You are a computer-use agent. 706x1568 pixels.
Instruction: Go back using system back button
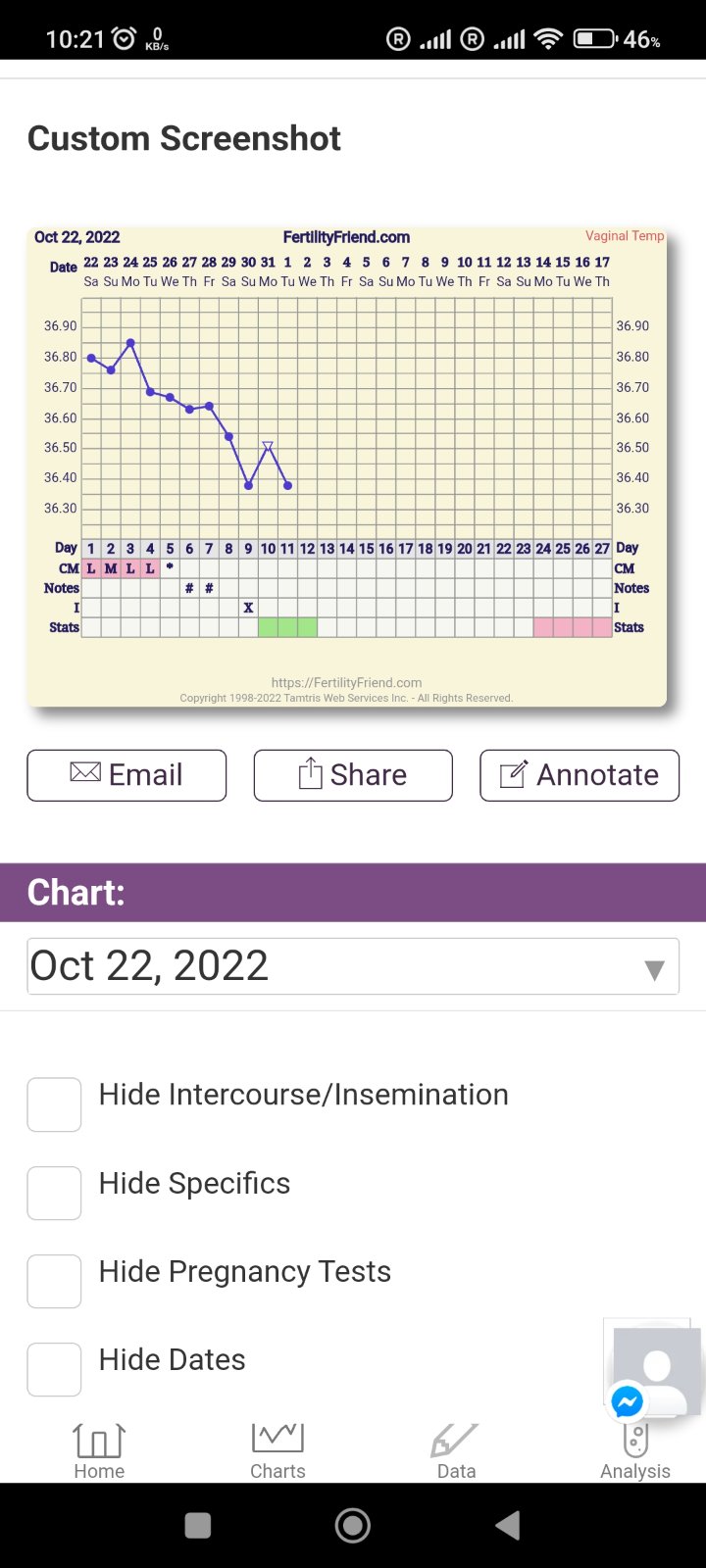click(x=507, y=1525)
